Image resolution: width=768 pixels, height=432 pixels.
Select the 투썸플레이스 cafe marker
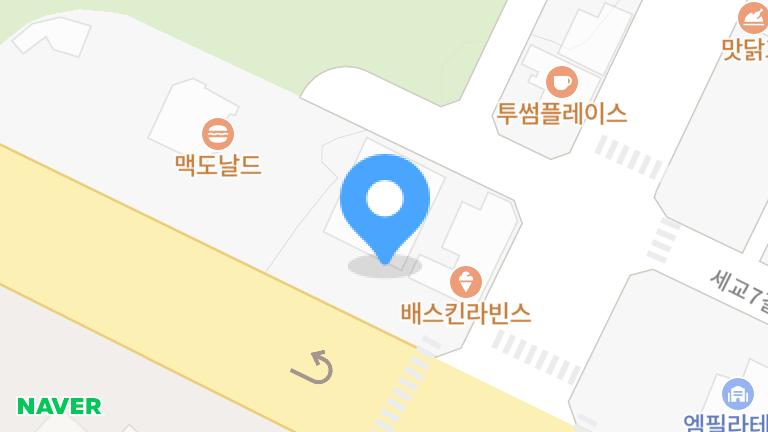point(562,80)
